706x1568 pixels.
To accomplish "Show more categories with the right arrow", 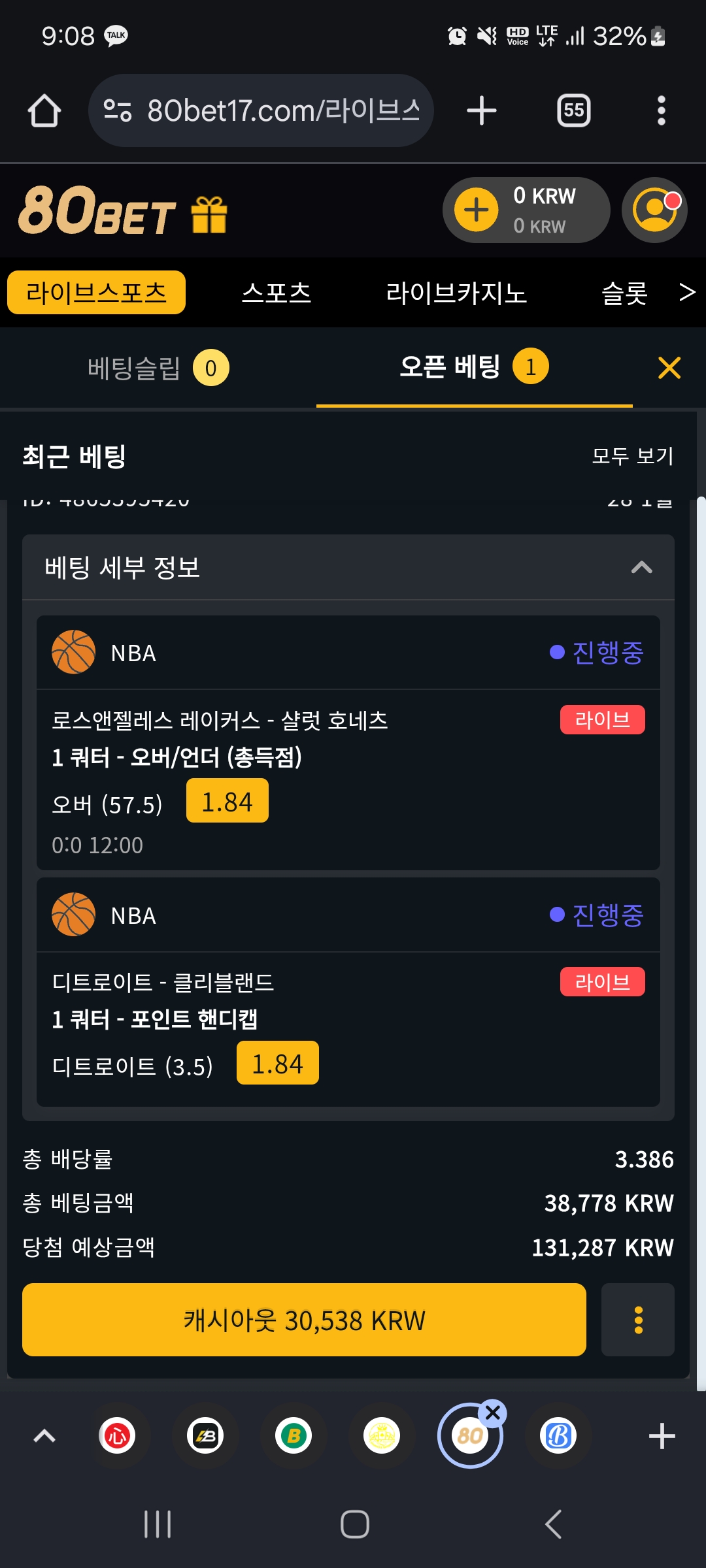I will click(x=687, y=292).
